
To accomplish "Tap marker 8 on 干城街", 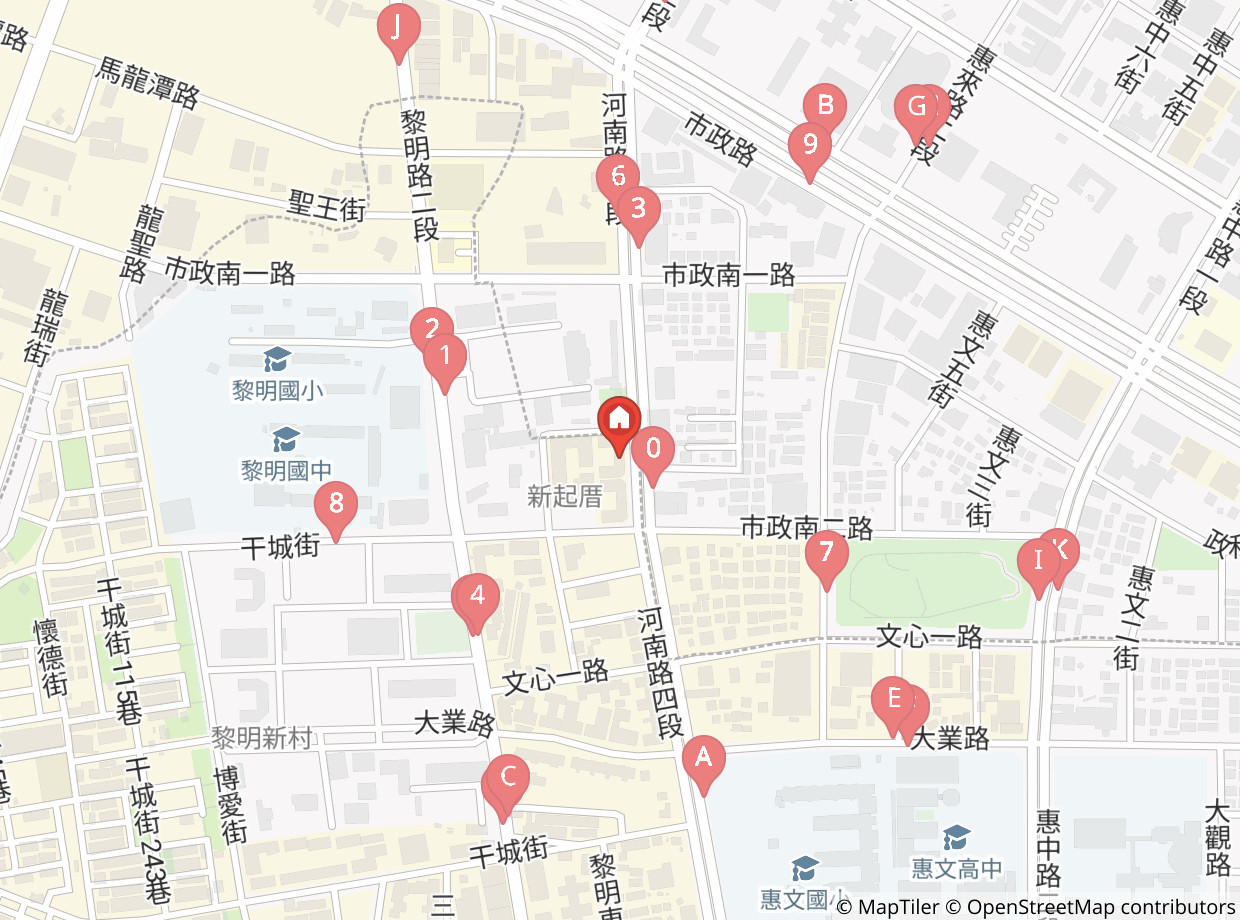I will tap(336, 503).
